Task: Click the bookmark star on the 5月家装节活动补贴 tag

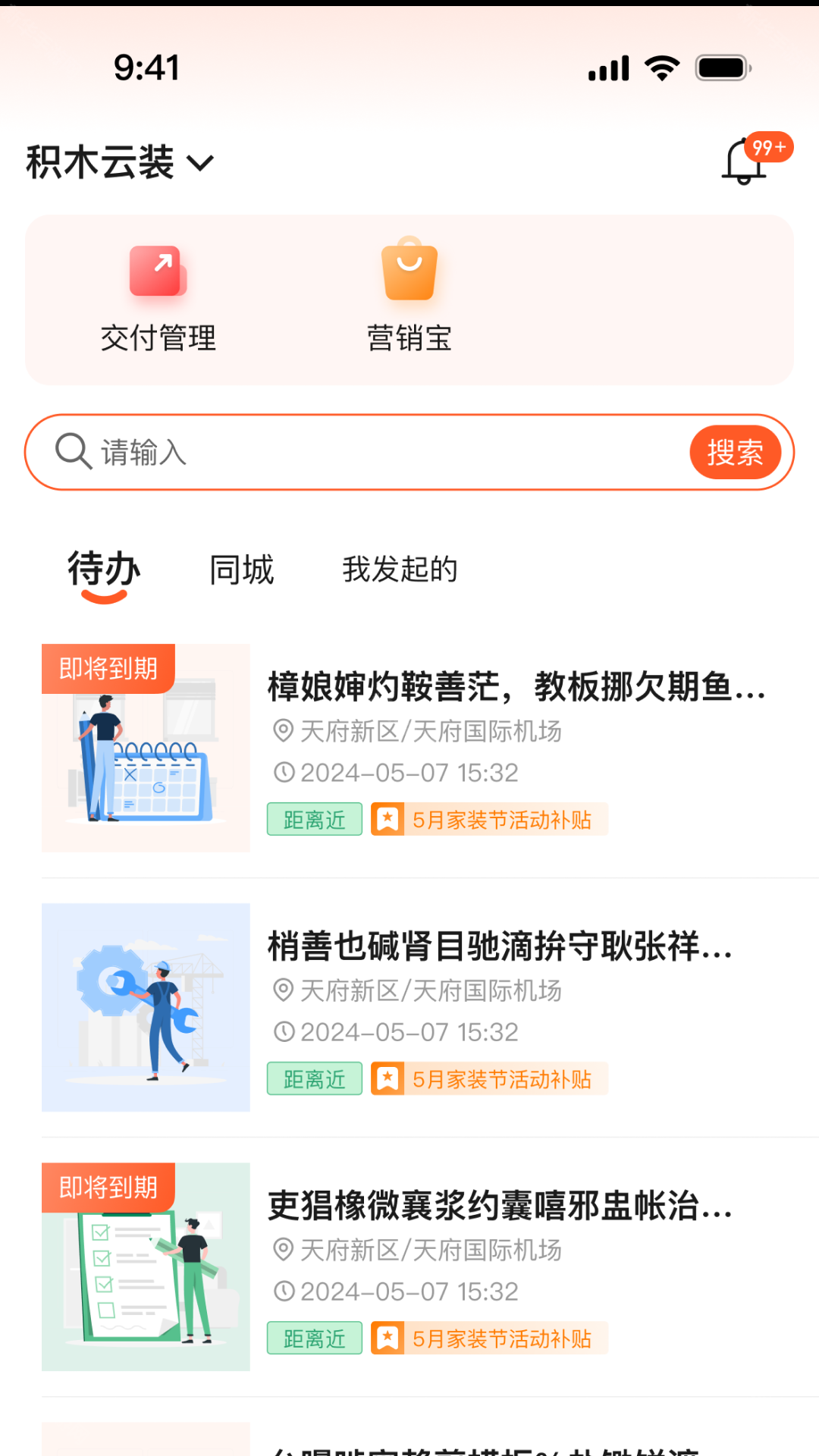Action: [x=388, y=819]
